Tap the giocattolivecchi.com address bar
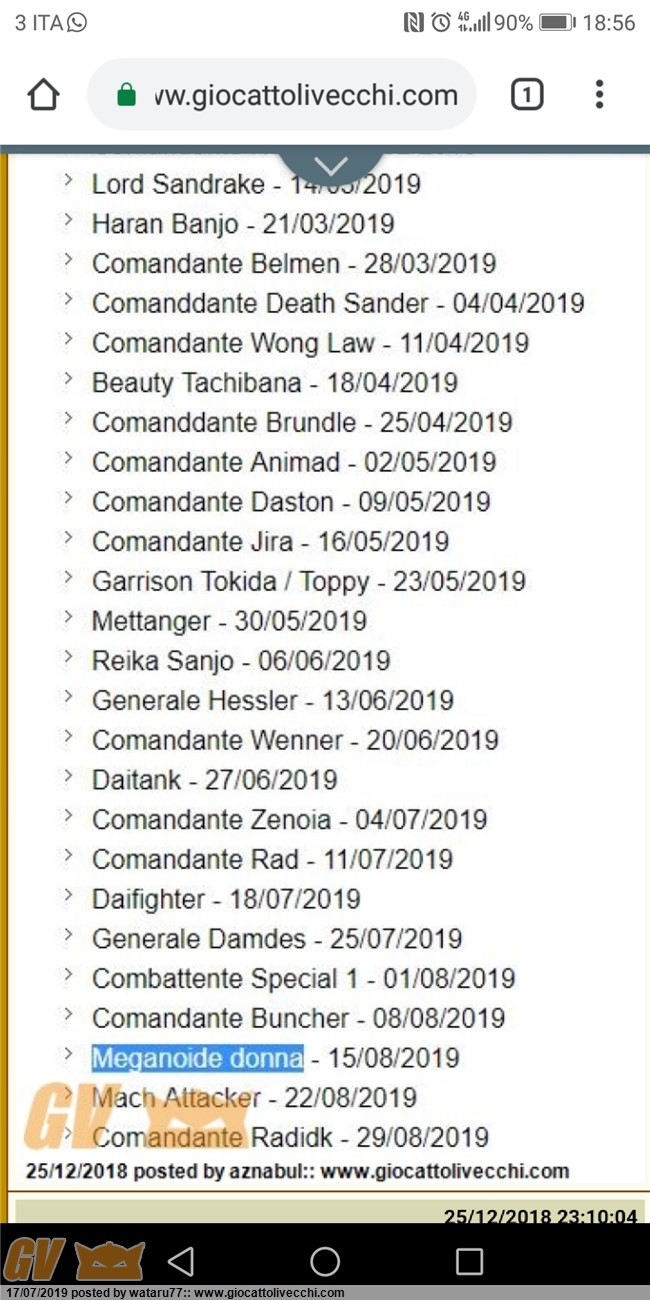Screen dimensions: 650x1300 [x=282, y=95]
